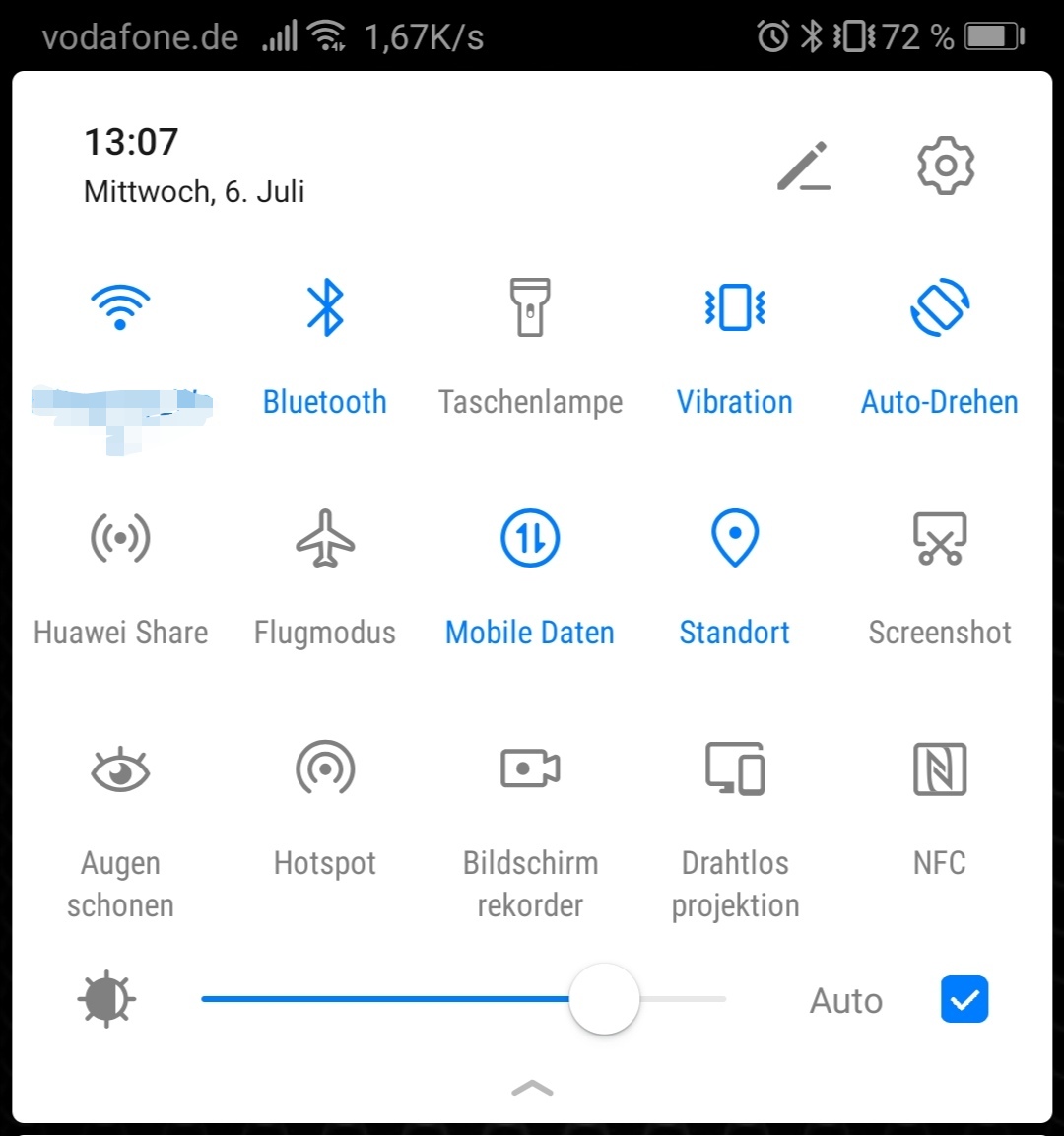Toggle the Vibration sound mode tile
This screenshot has width=1064, height=1136.
coord(735,307)
